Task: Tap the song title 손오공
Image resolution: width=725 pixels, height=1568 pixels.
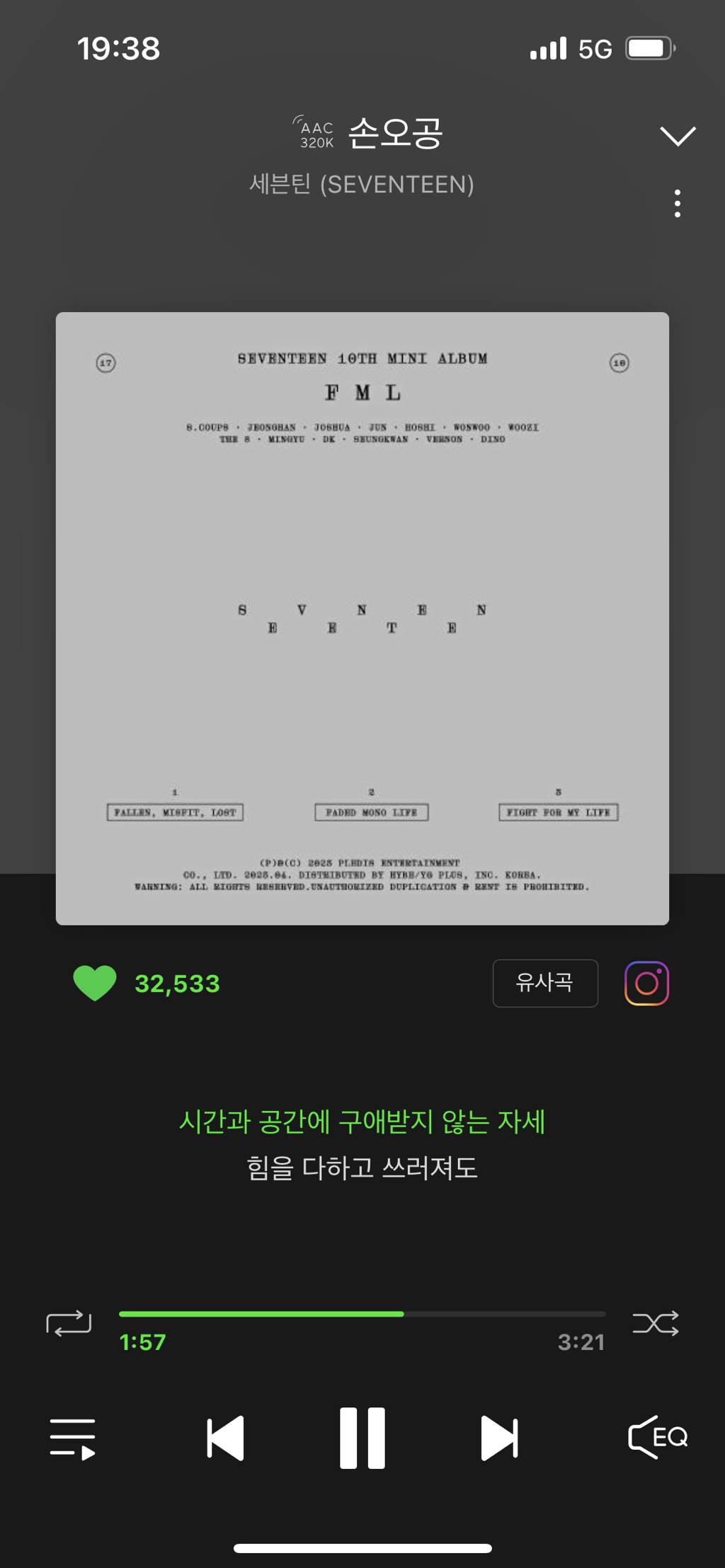Action: click(x=396, y=134)
